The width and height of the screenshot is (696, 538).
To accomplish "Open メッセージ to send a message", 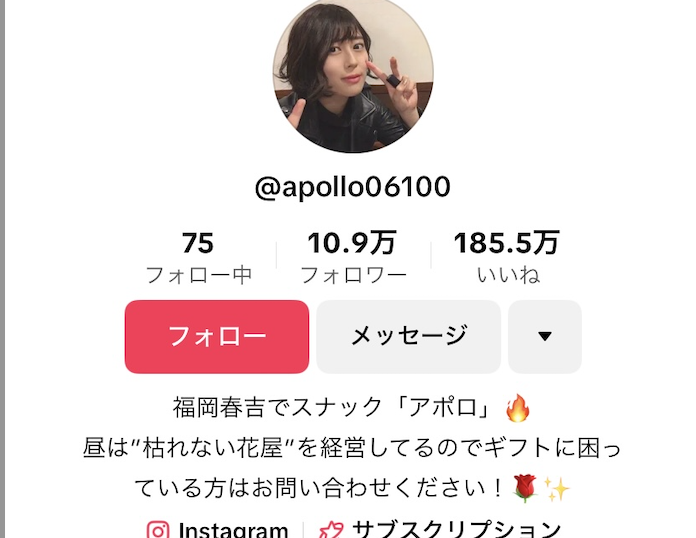I will 408,336.
